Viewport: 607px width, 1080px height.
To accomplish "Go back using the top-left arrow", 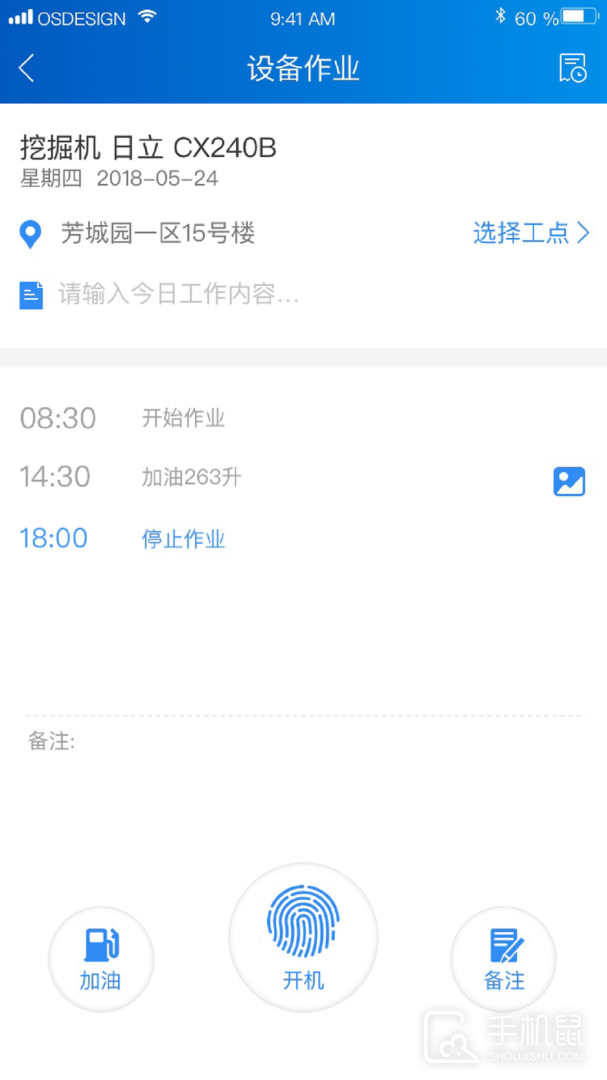I will pyautogui.click(x=26, y=68).
